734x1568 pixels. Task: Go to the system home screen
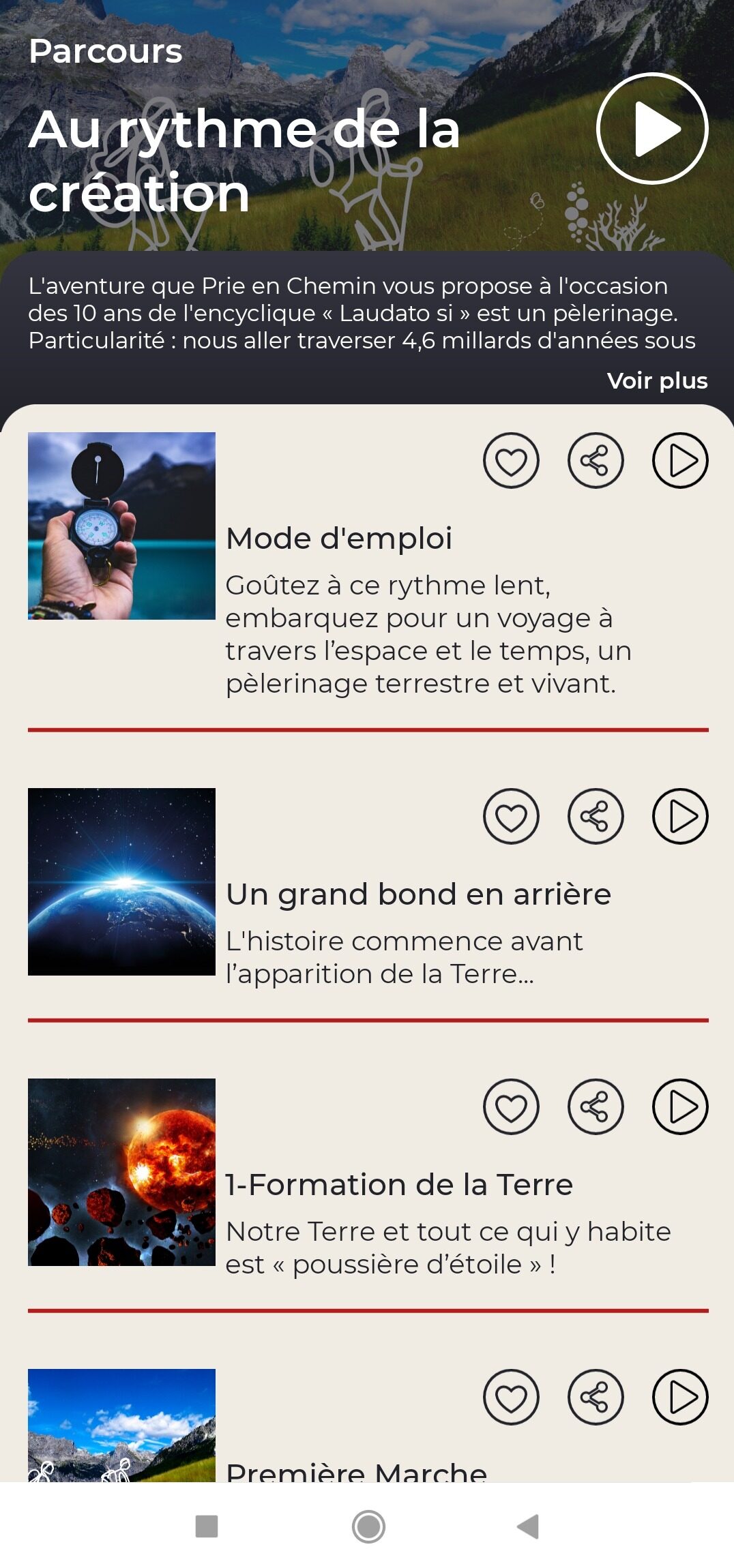pos(368,1526)
